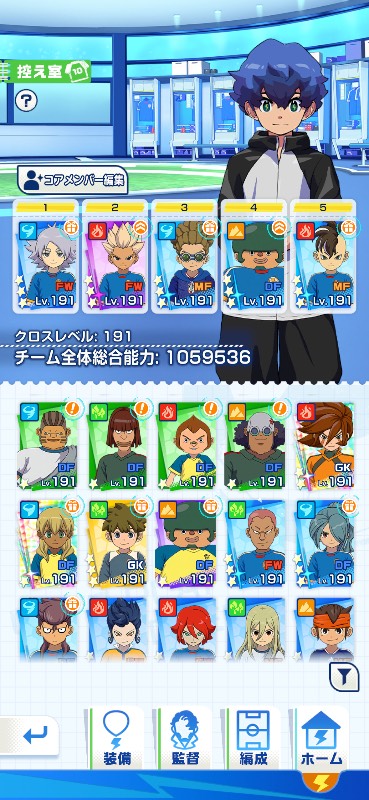This screenshot has width=369, height=800.
Task: Select the brown-haired GK player on the yellow card
Action: 116,542
